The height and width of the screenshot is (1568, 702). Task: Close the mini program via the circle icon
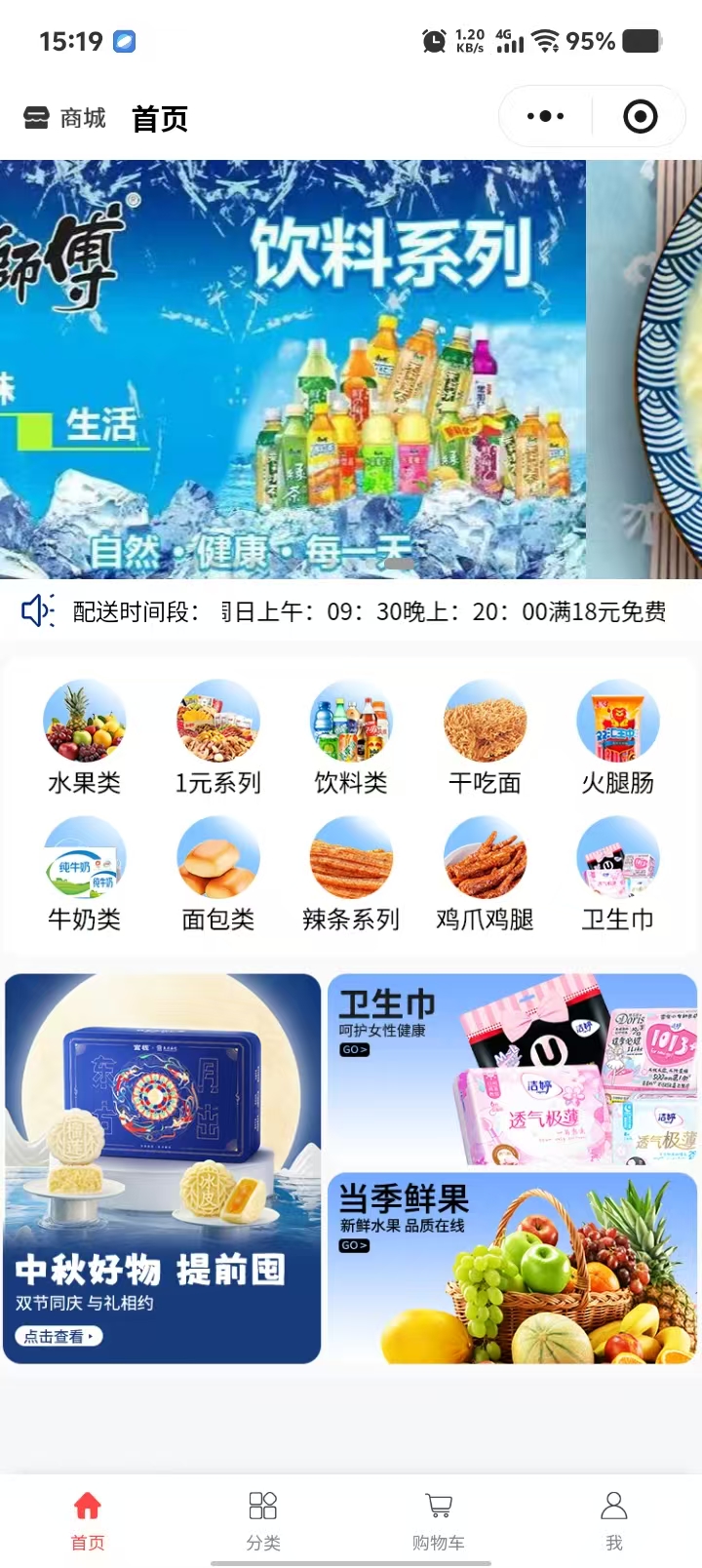coord(640,117)
